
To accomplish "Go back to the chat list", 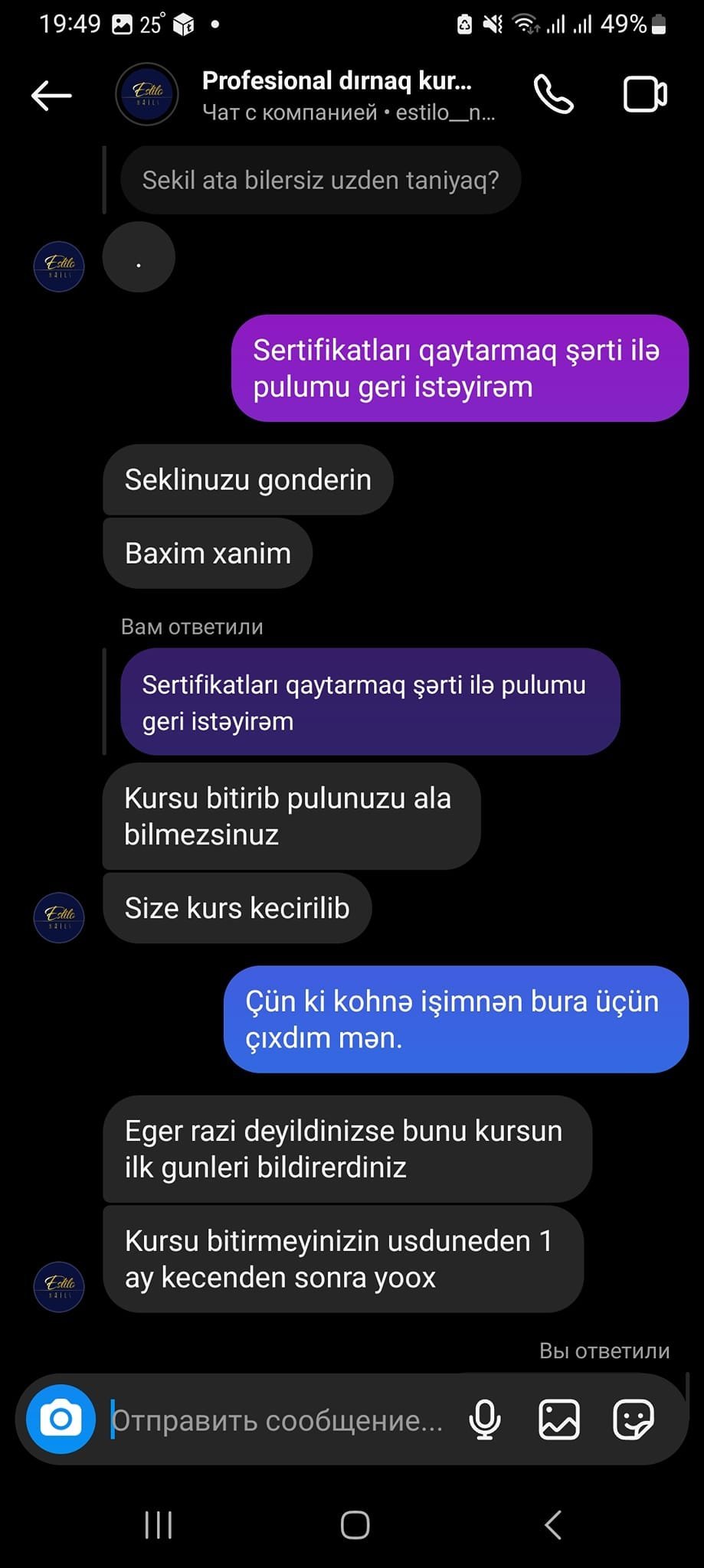I will click(51, 96).
